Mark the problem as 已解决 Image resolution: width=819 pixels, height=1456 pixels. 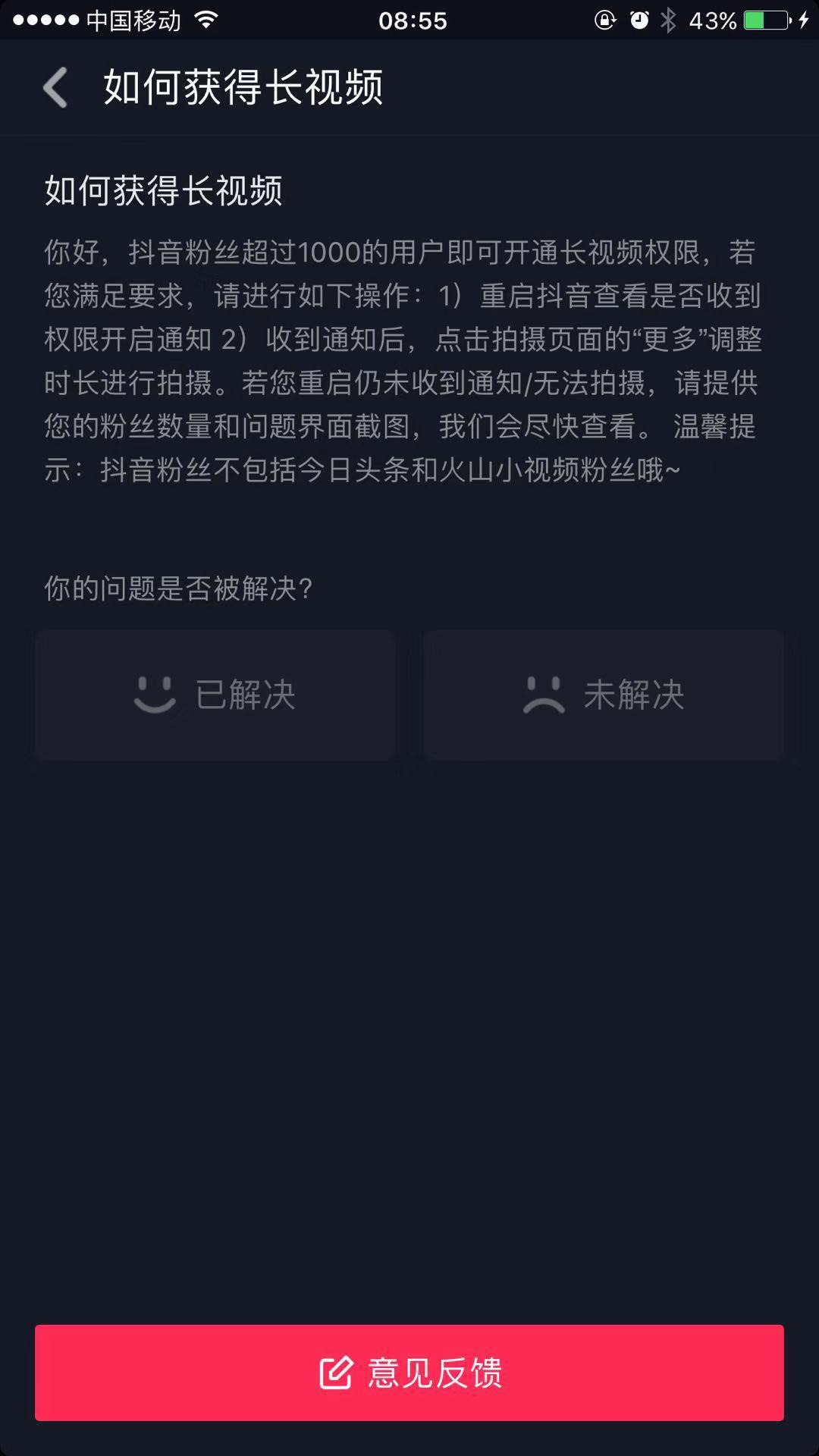tap(215, 695)
